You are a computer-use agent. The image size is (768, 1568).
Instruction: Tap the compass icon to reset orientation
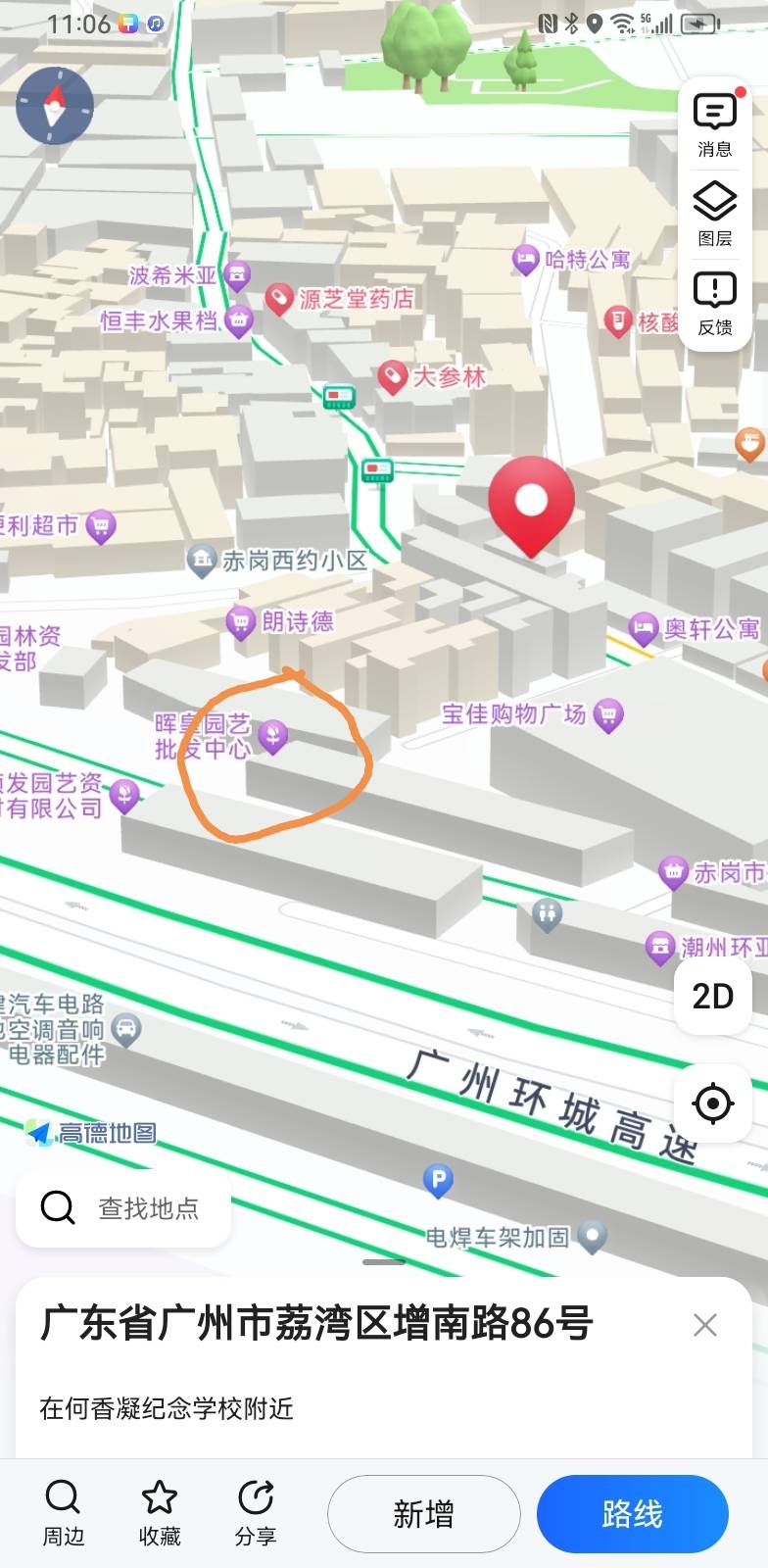55,106
